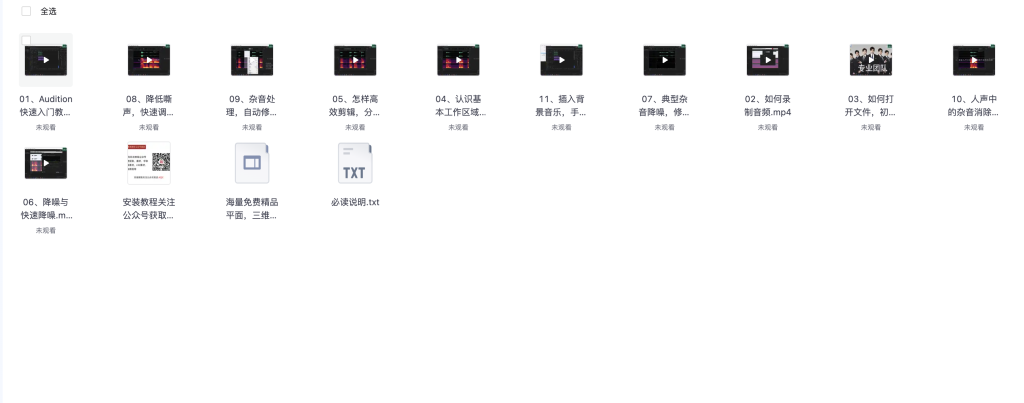
Task: Open the 必读说明.txt file
Action: coord(355,163)
